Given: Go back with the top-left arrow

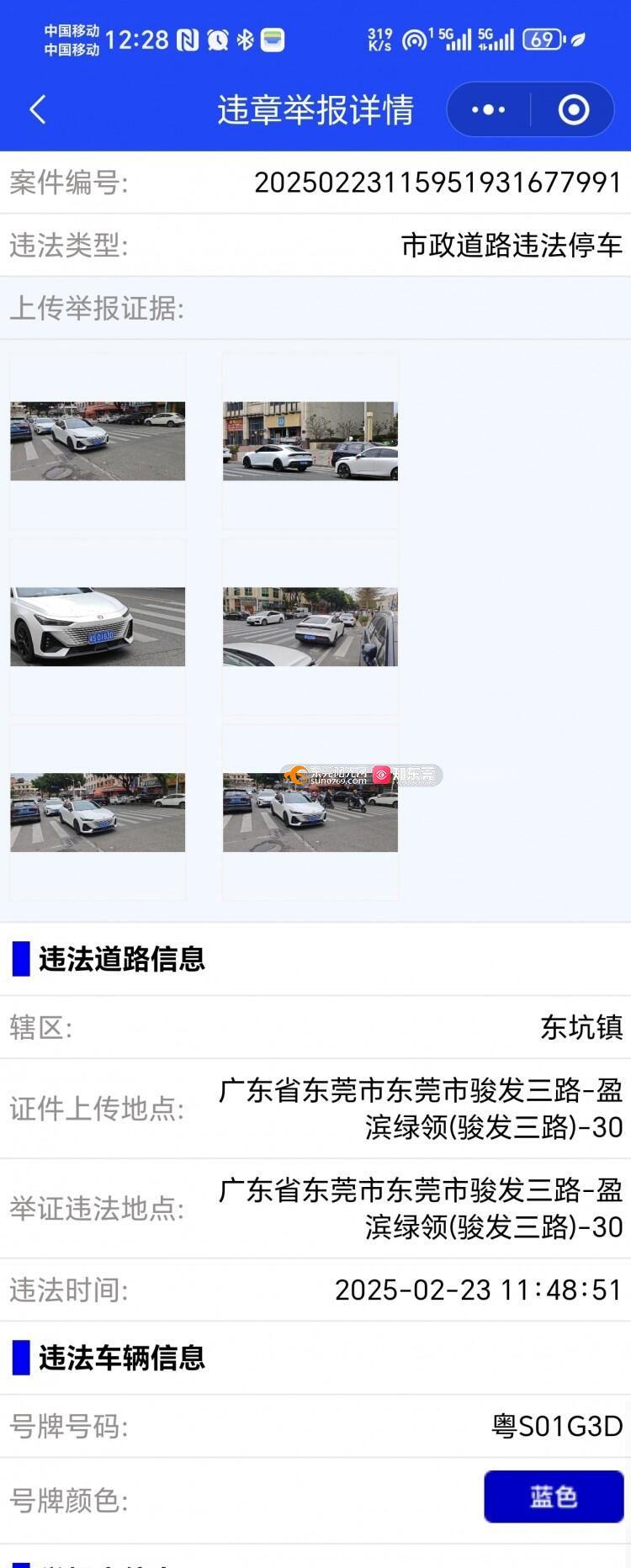Looking at the screenshot, I should pos(38,110).
